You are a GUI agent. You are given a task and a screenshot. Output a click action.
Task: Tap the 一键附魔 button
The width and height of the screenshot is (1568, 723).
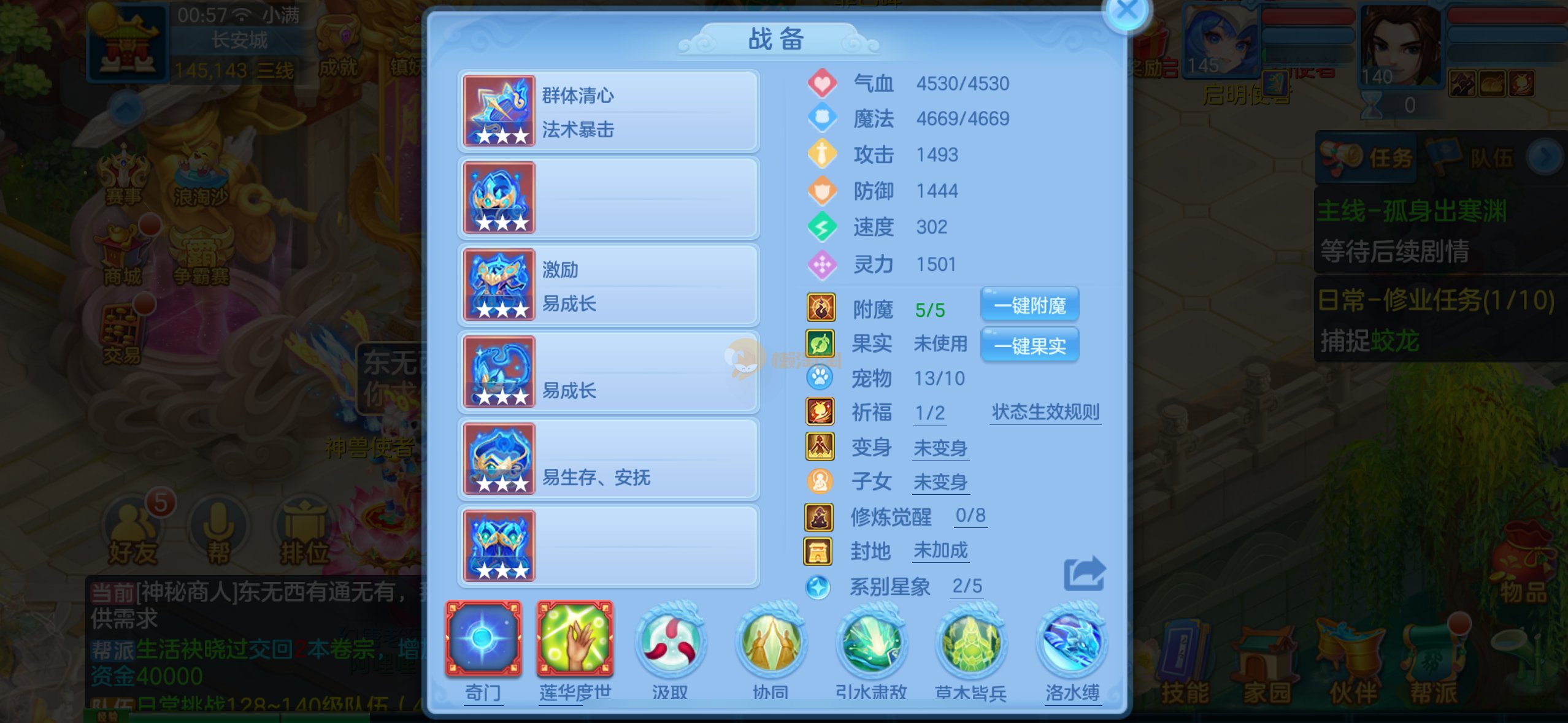(1029, 305)
